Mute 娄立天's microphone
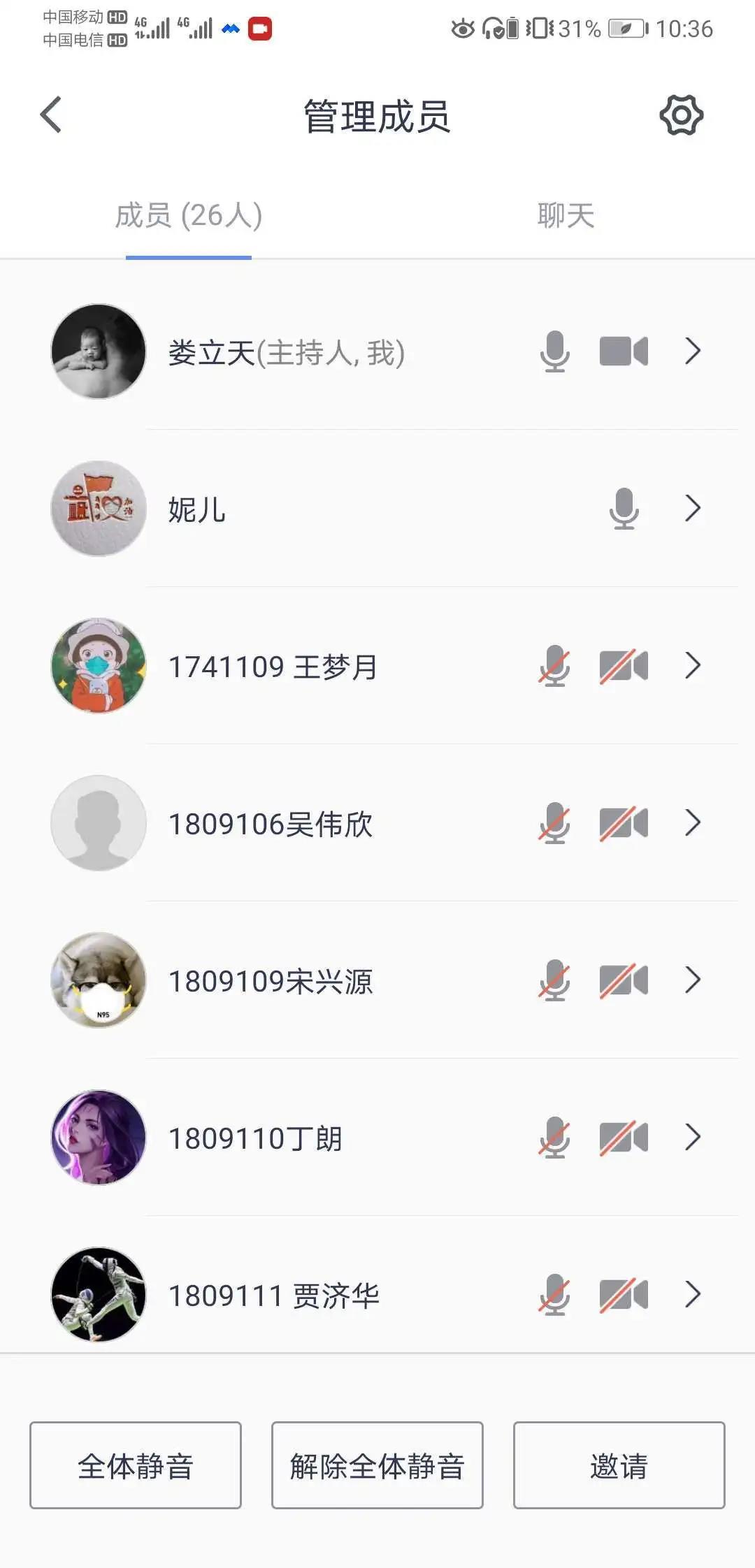Screen dimensions: 755x1568 click(x=554, y=351)
